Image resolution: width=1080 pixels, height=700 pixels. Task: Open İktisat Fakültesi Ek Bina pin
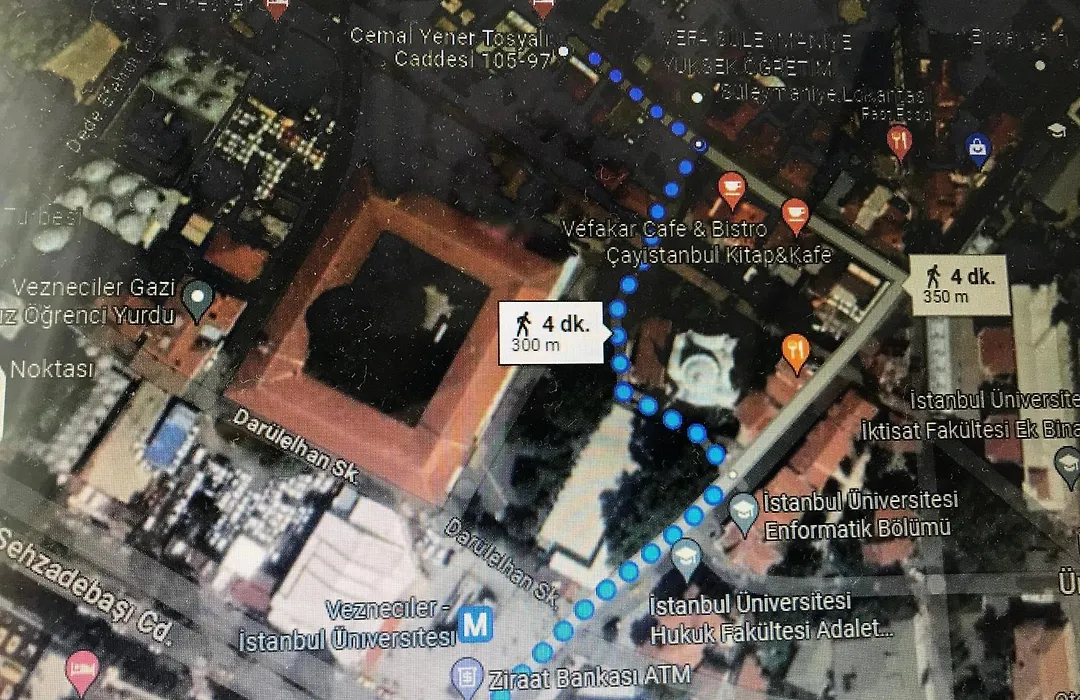(1066, 464)
